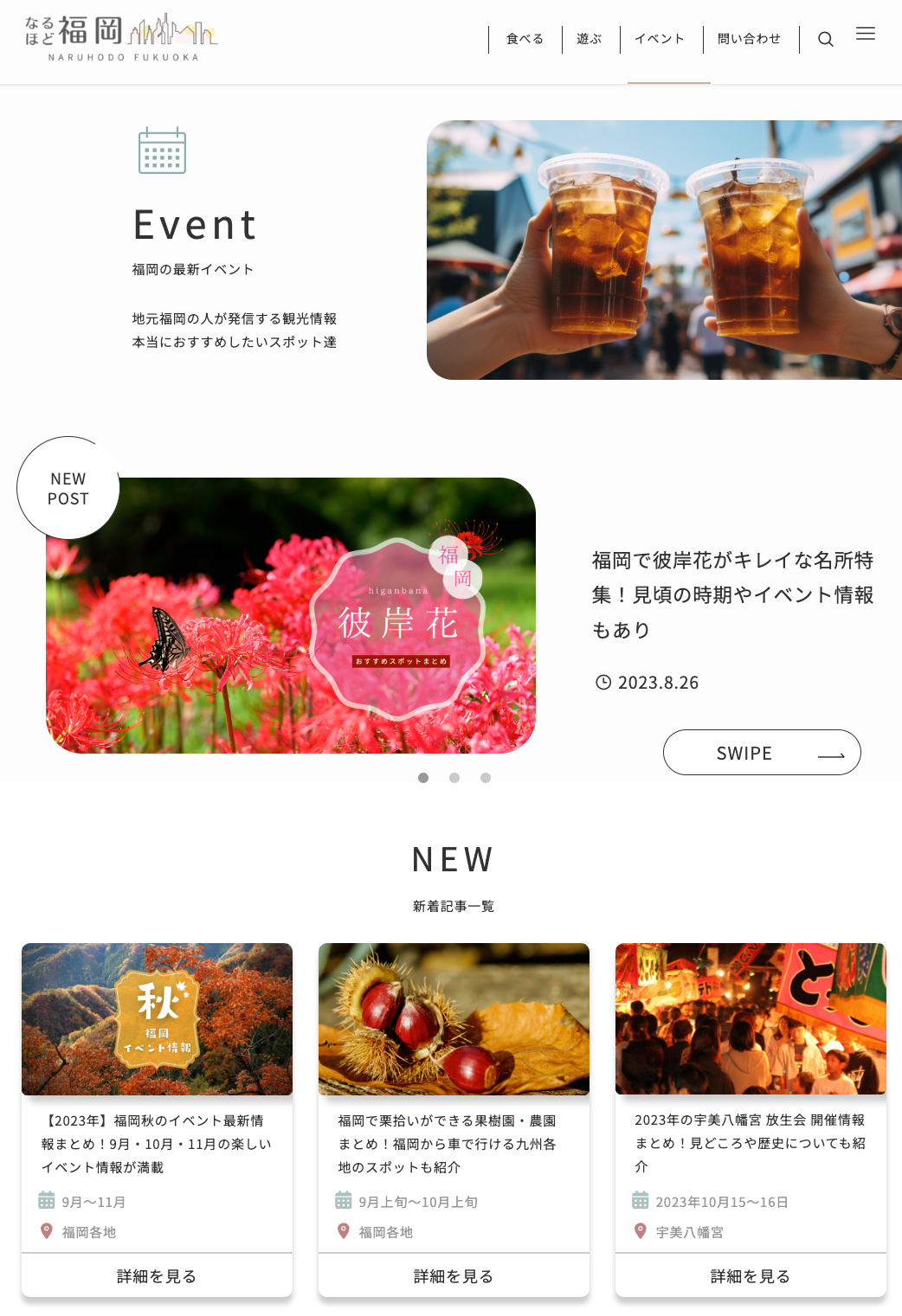Open the 問い合わせ contact page
The image size is (902, 1316).
pos(749,39)
